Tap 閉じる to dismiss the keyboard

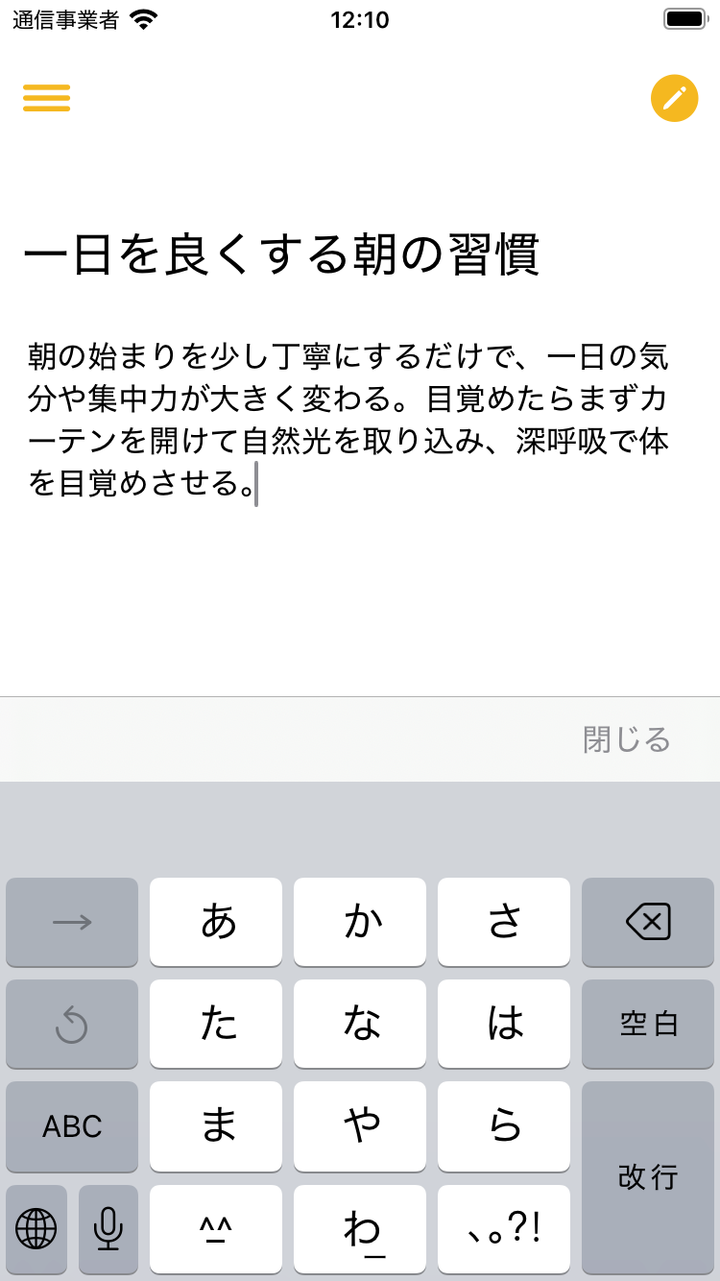[626, 740]
